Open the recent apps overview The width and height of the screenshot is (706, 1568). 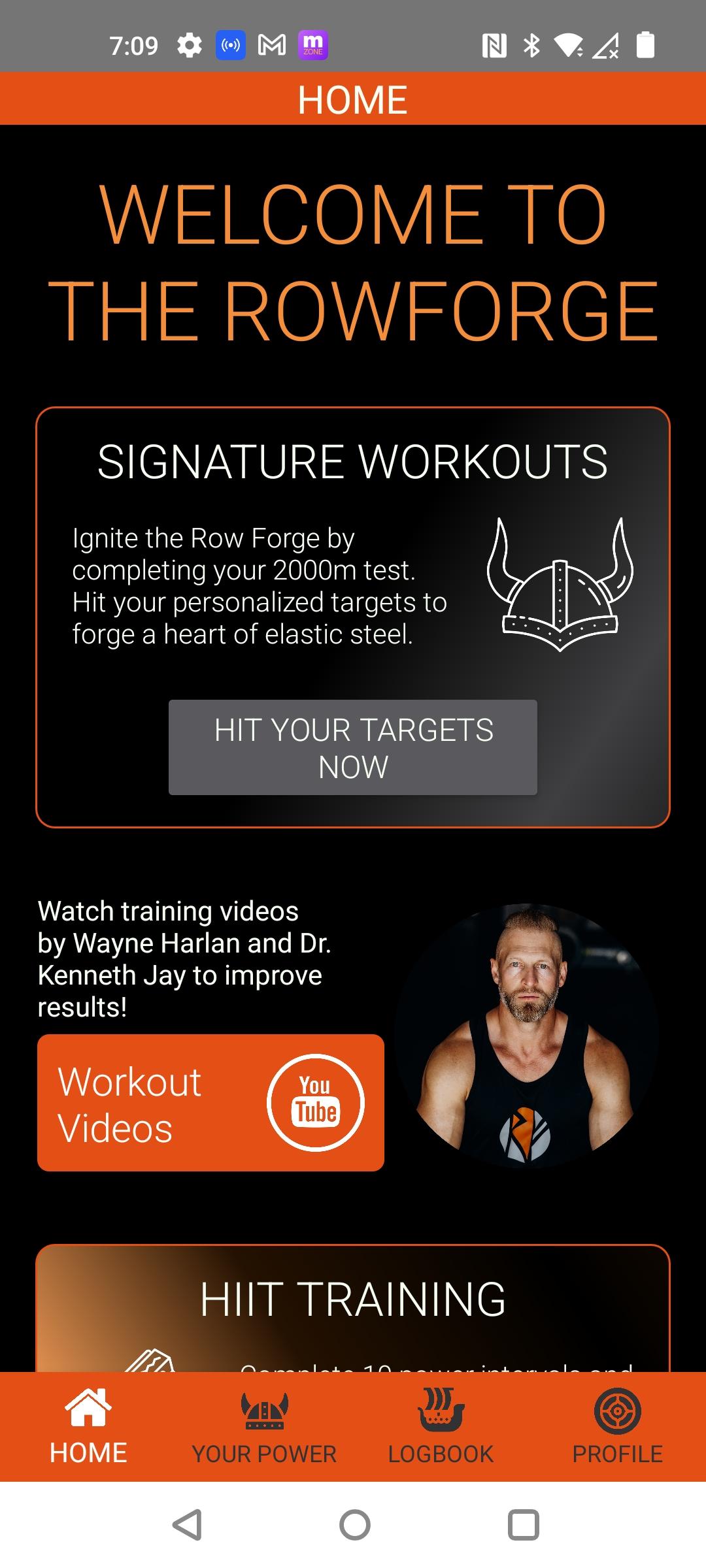click(523, 1525)
